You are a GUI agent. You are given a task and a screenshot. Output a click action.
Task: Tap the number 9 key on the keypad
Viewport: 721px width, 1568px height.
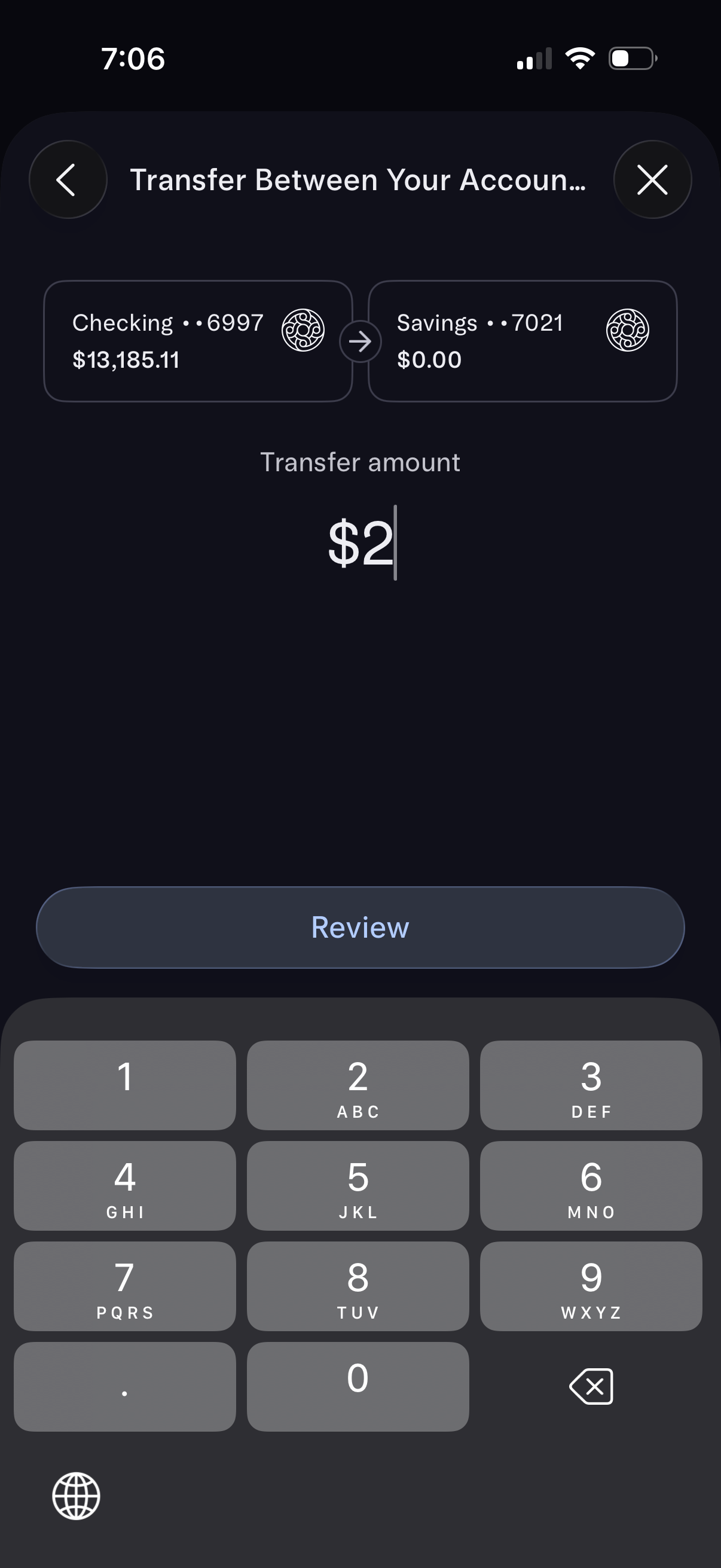click(x=590, y=1286)
